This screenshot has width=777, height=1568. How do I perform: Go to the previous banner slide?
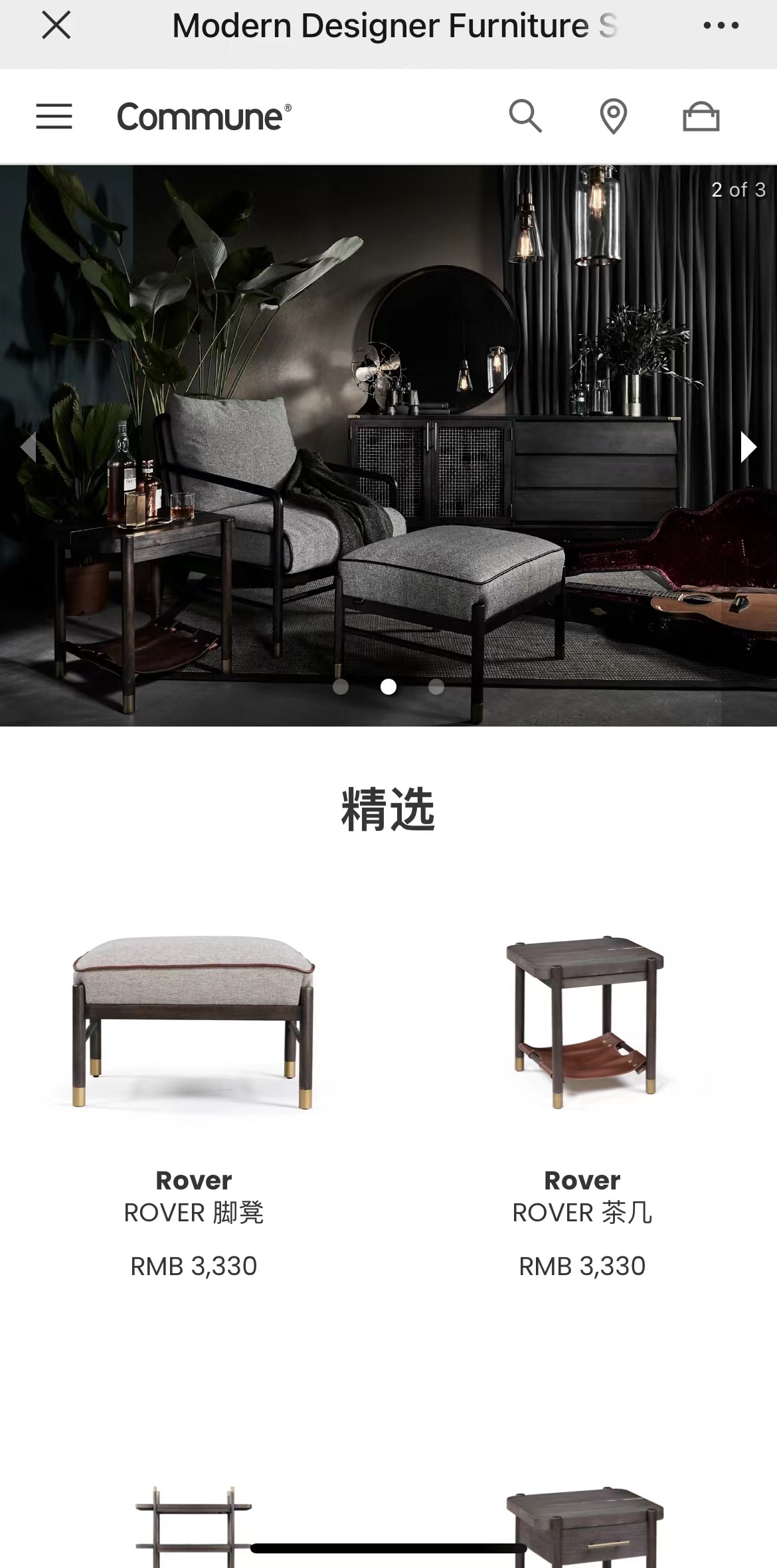(x=28, y=446)
